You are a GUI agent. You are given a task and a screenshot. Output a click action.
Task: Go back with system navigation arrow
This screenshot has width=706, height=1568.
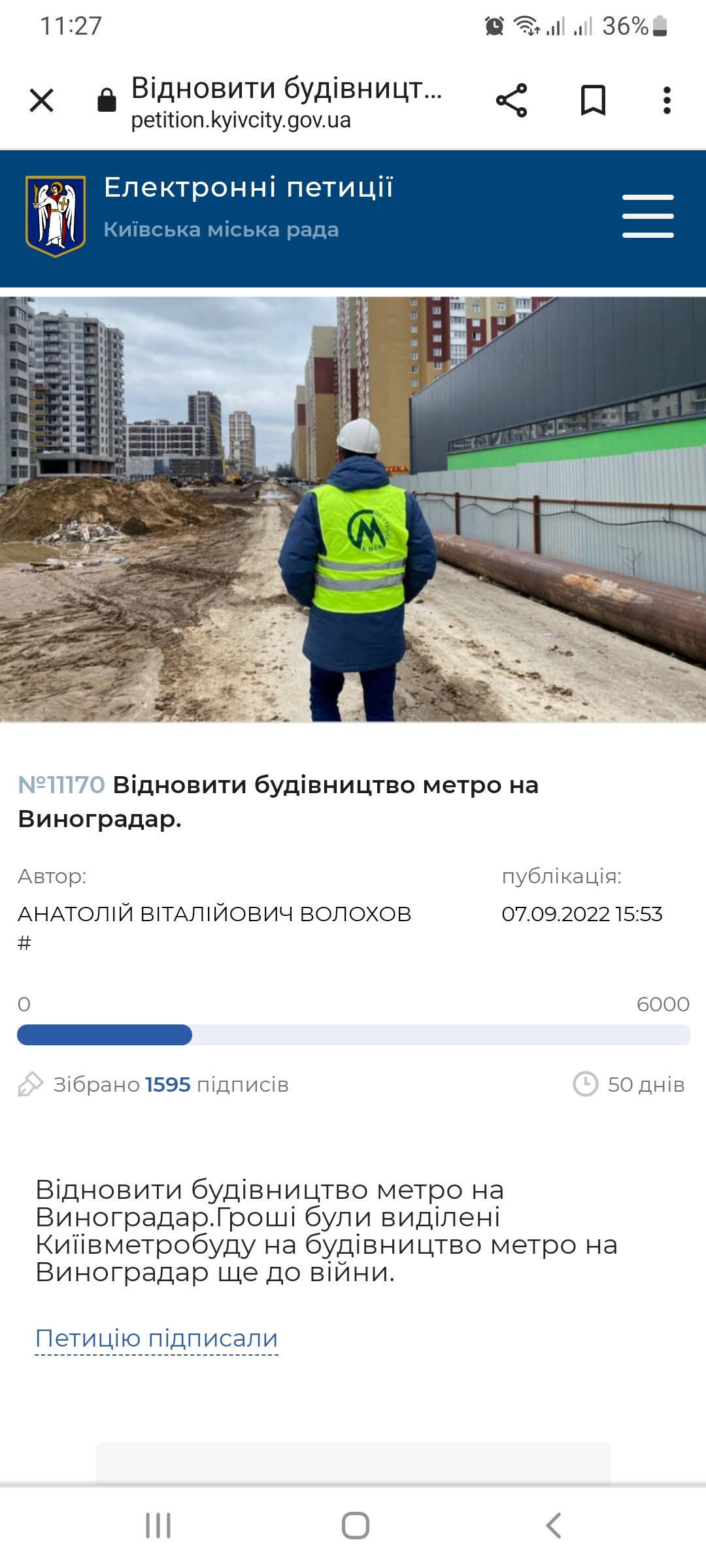click(x=553, y=1526)
